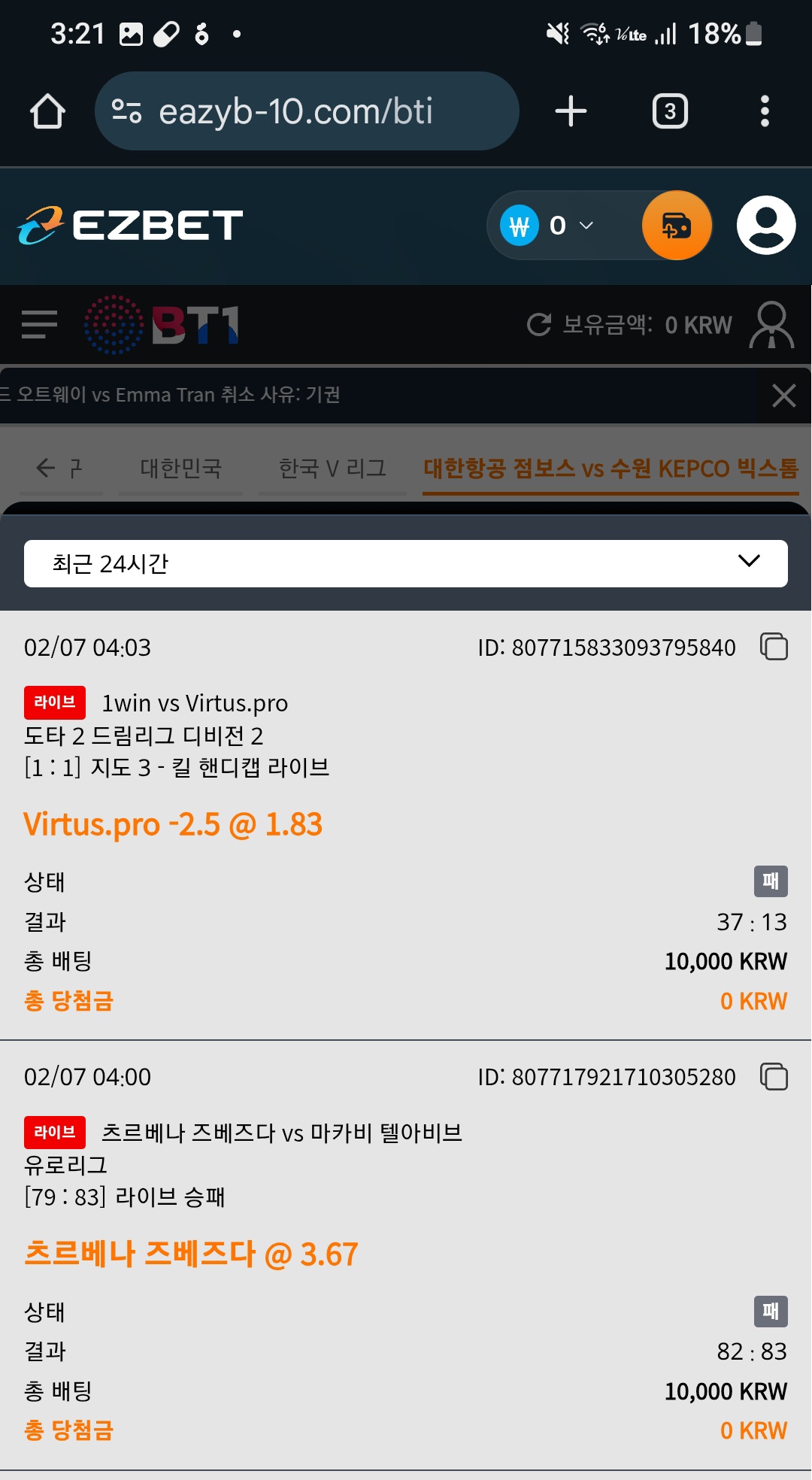Open the tab switcher showing 3 tabs
Image resolution: width=812 pixels, height=1480 pixels.
(x=670, y=111)
